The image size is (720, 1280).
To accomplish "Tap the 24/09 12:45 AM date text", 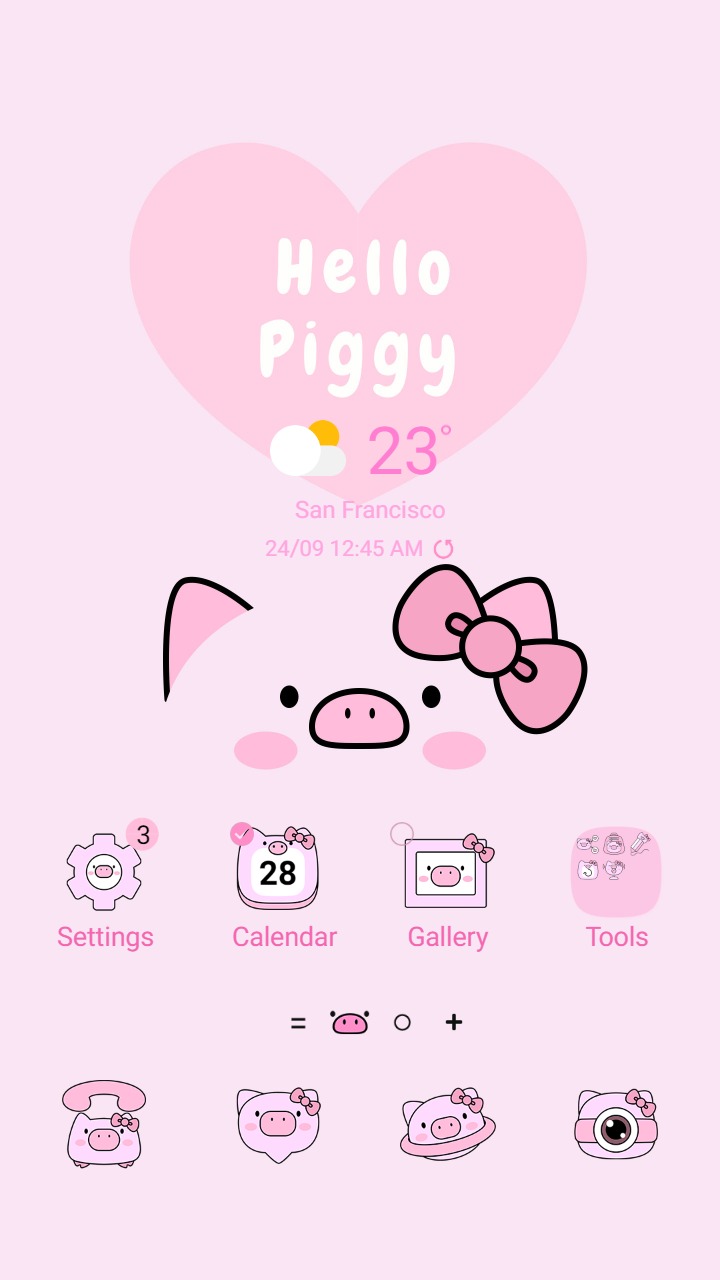I will [x=344, y=548].
